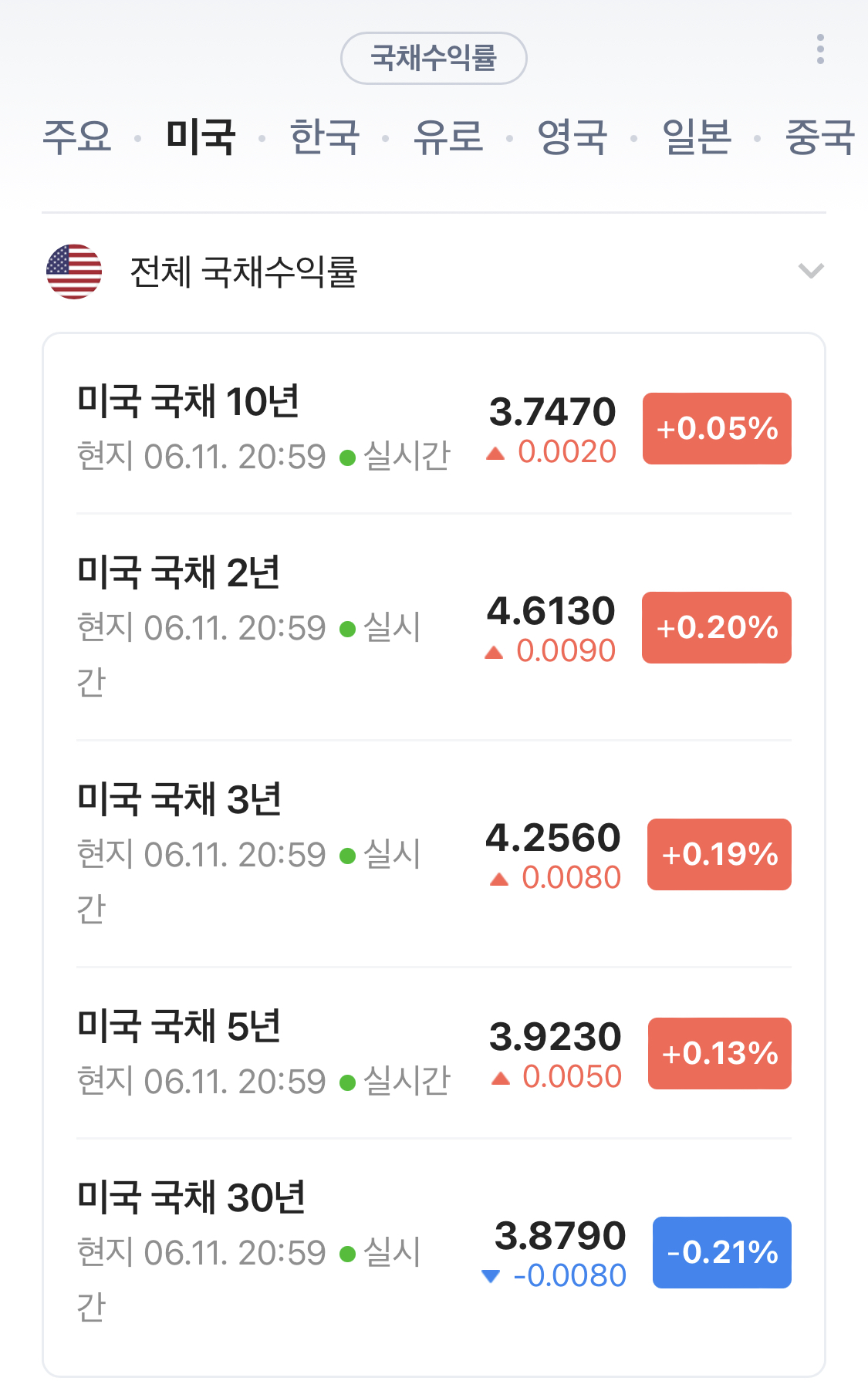Select the 미국 tab

pyautogui.click(x=201, y=137)
